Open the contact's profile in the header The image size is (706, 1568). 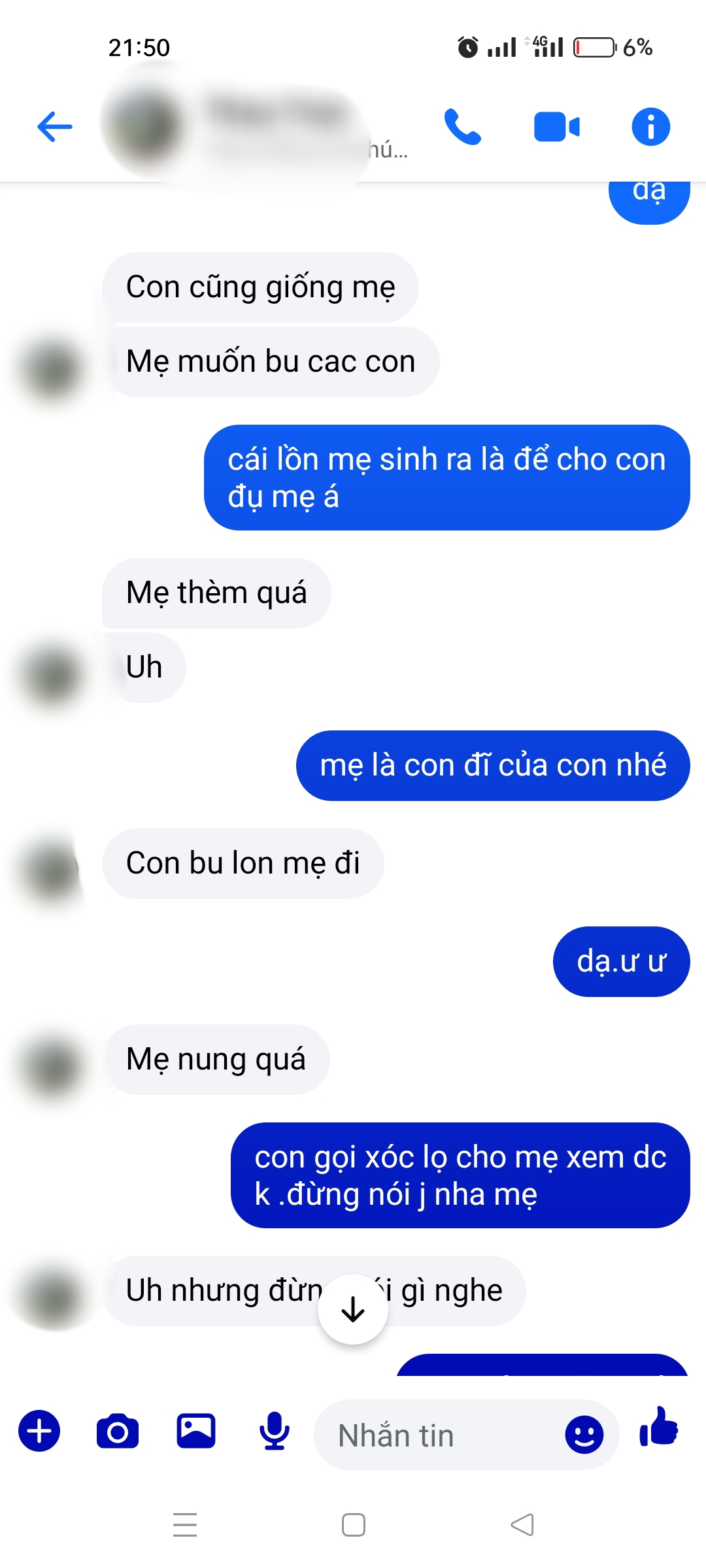click(x=248, y=127)
